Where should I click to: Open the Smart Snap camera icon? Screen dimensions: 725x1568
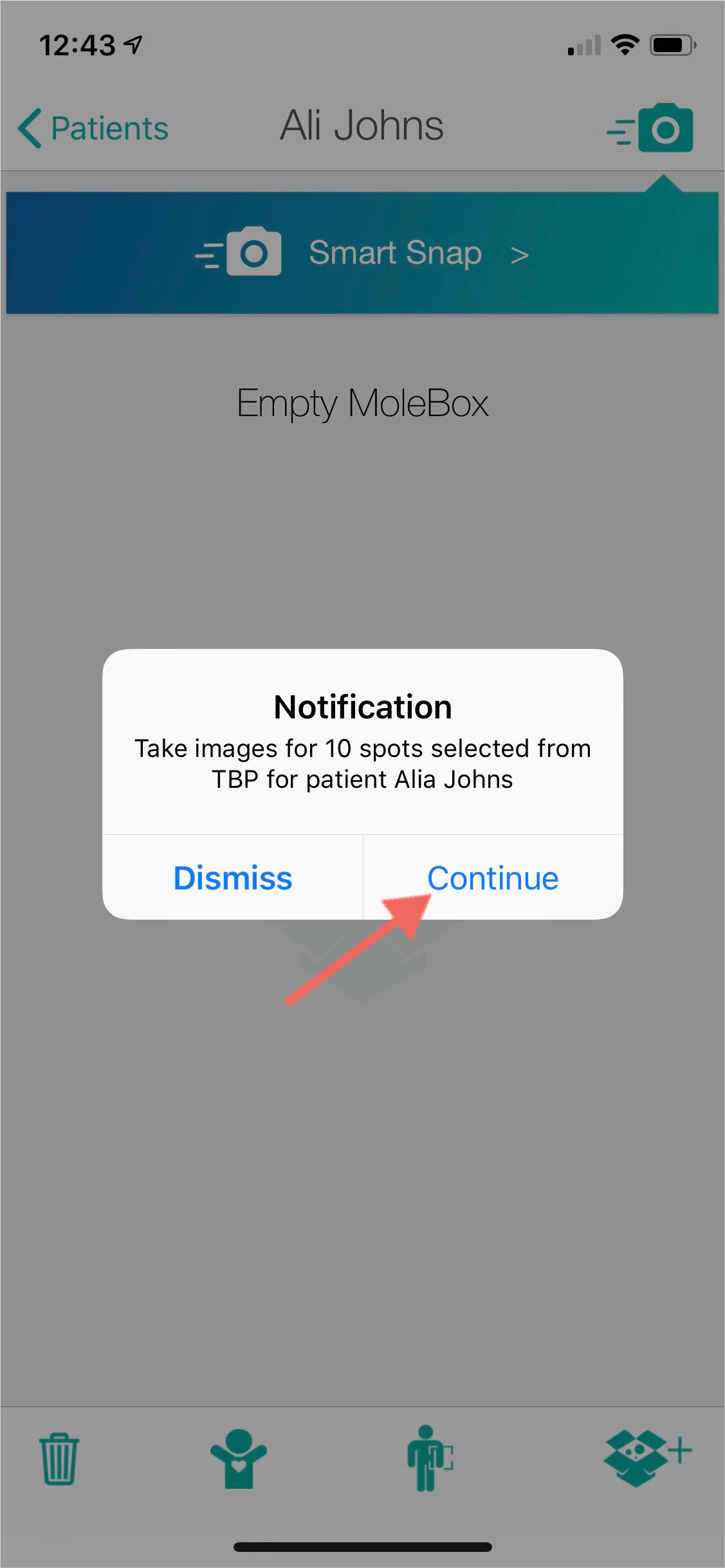(x=651, y=128)
